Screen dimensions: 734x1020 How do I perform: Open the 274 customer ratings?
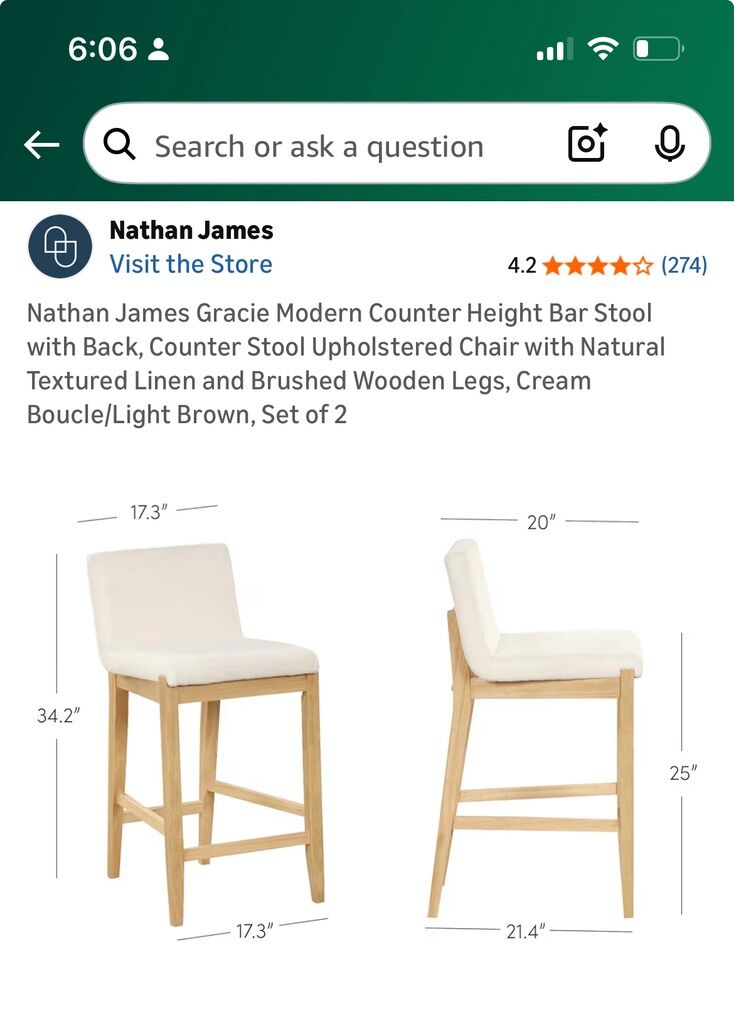pyautogui.click(x=684, y=265)
